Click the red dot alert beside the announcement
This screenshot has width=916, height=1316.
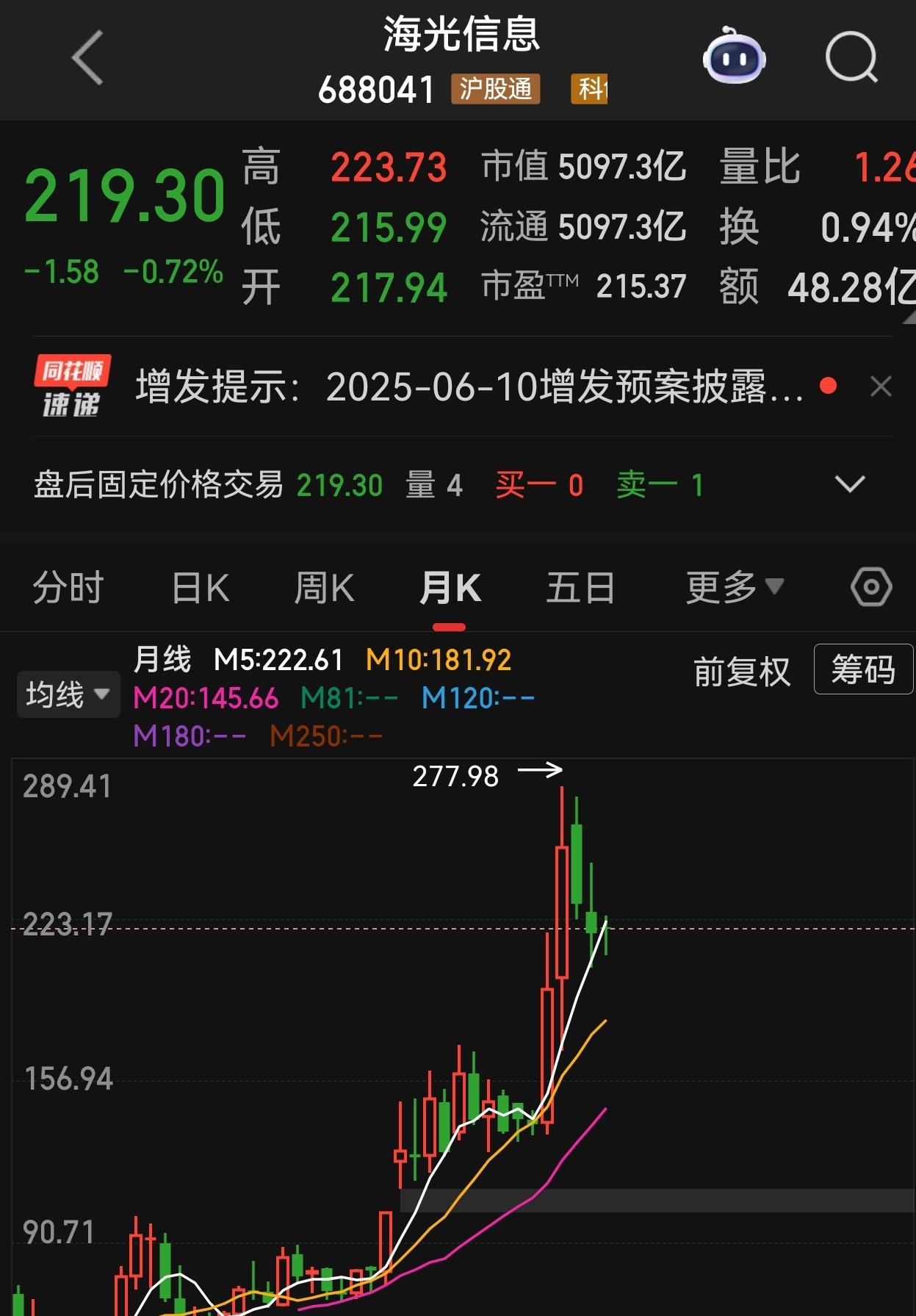827,384
